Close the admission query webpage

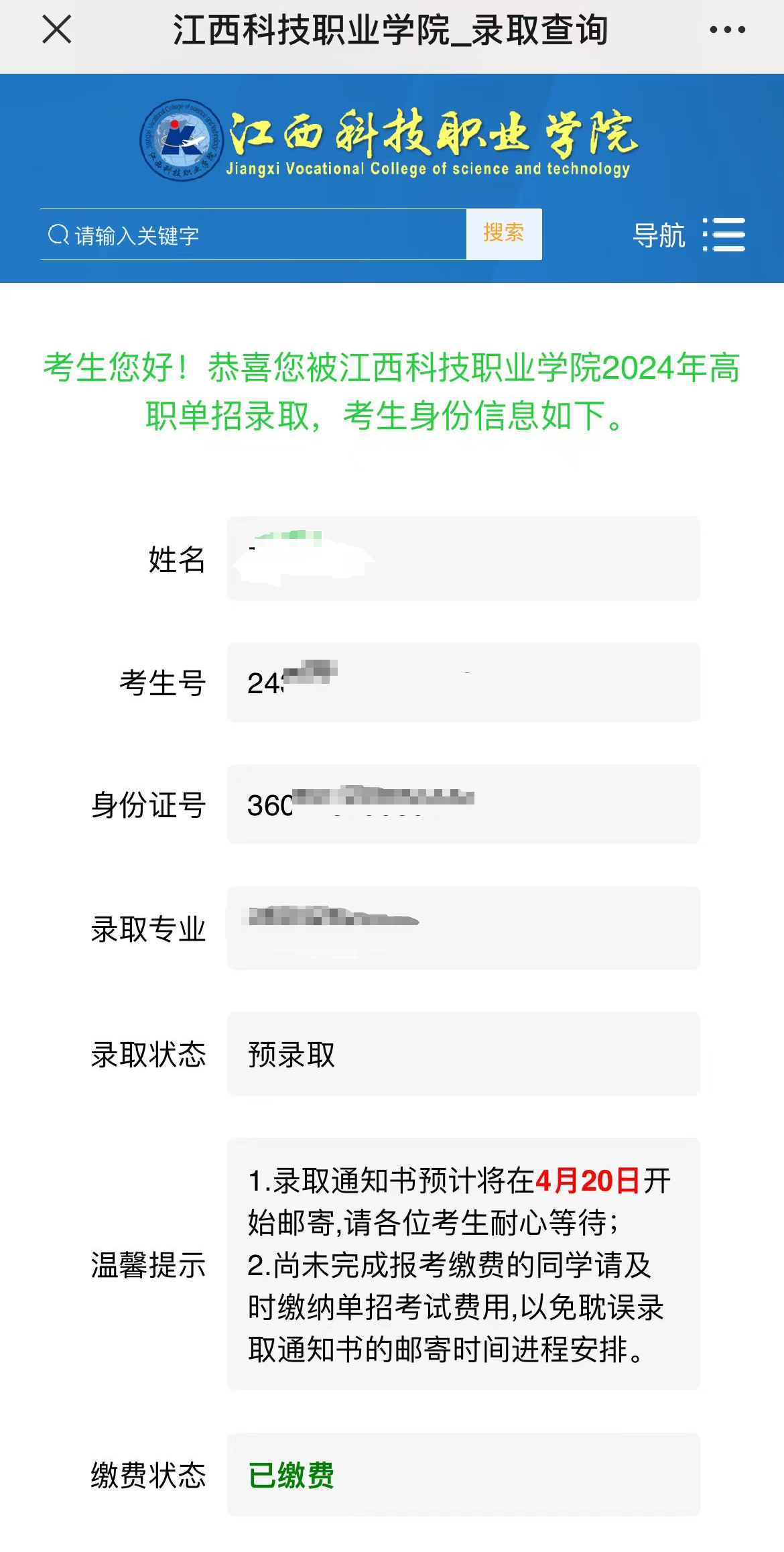coord(57,30)
